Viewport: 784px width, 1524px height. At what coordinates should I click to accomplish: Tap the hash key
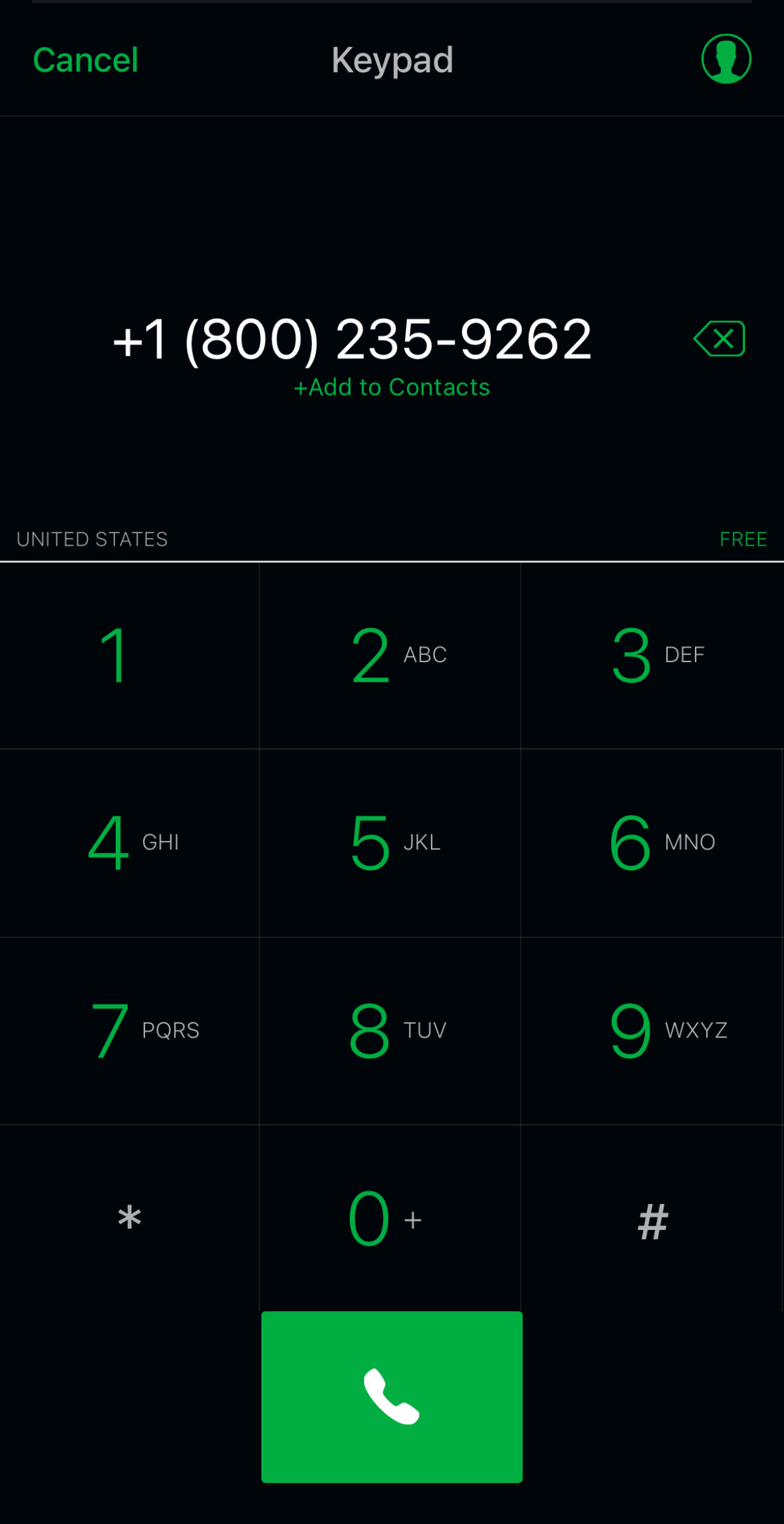(652, 1218)
